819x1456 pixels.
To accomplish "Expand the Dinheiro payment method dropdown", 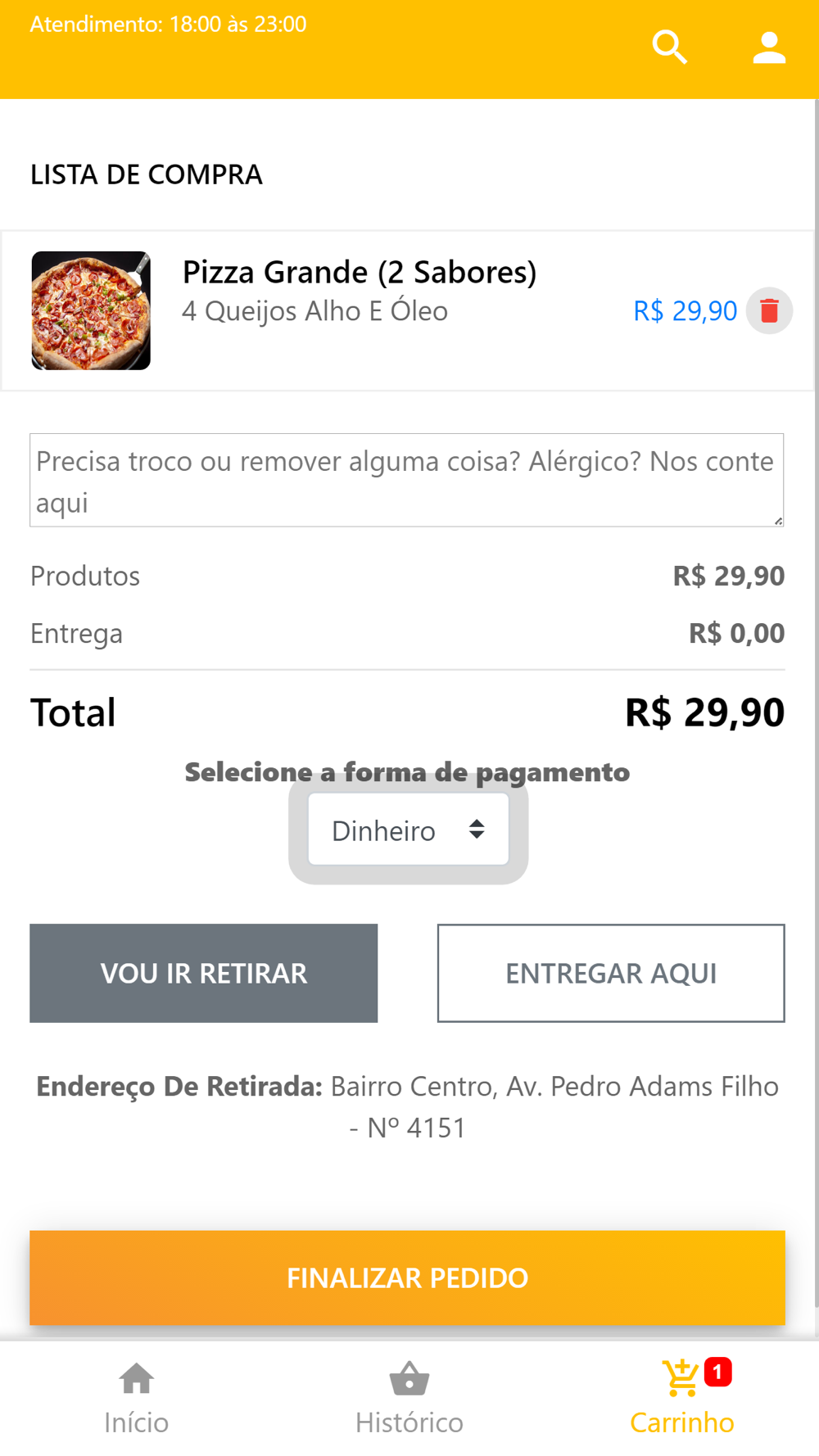I will coord(408,830).
